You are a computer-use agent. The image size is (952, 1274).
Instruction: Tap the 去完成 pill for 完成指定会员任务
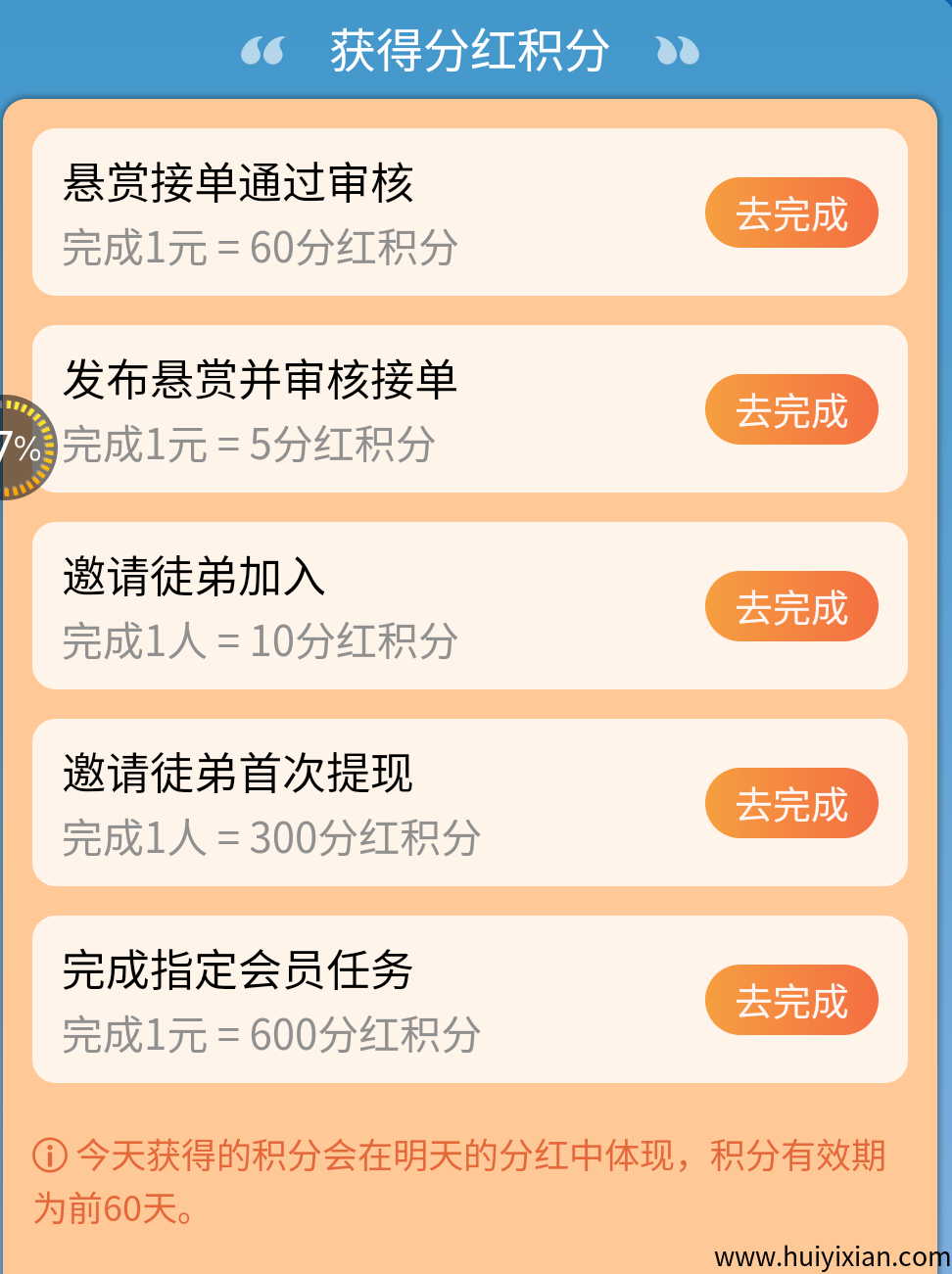(x=791, y=1000)
